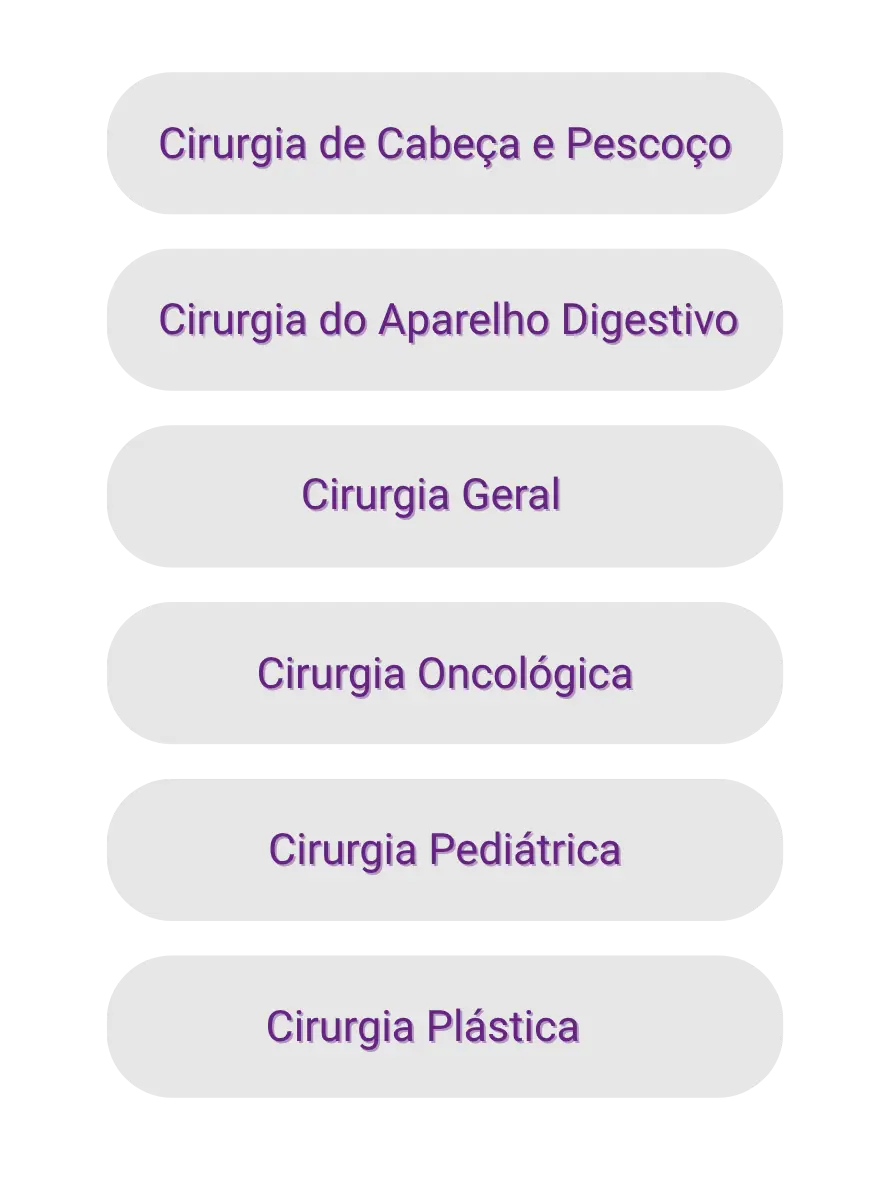This screenshot has width=890, height=1190.
Task: Open Cirurgia Oncológica specialty
Action: pyautogui.click(x=444, y=674)
